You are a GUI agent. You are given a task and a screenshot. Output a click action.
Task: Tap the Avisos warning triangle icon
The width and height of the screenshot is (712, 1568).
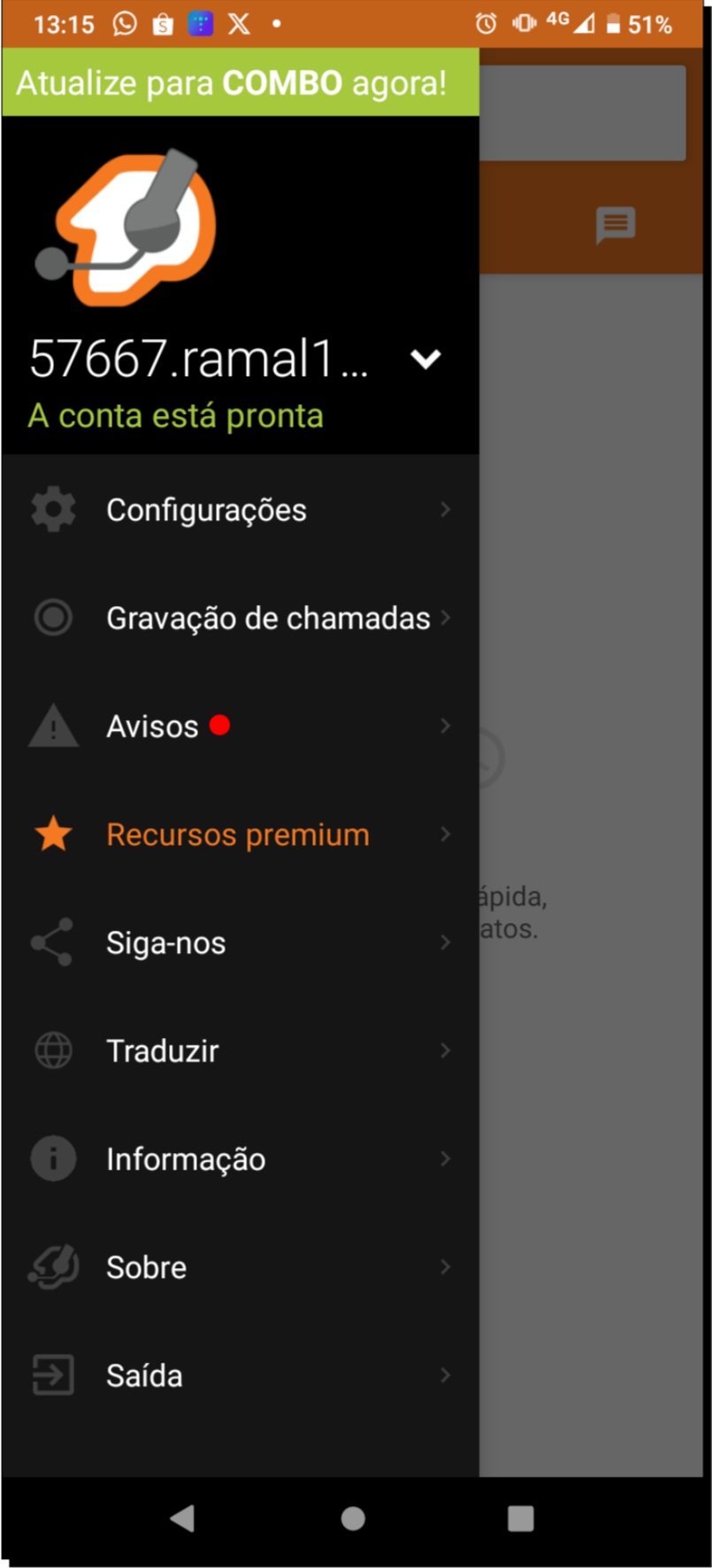(52, 726)
